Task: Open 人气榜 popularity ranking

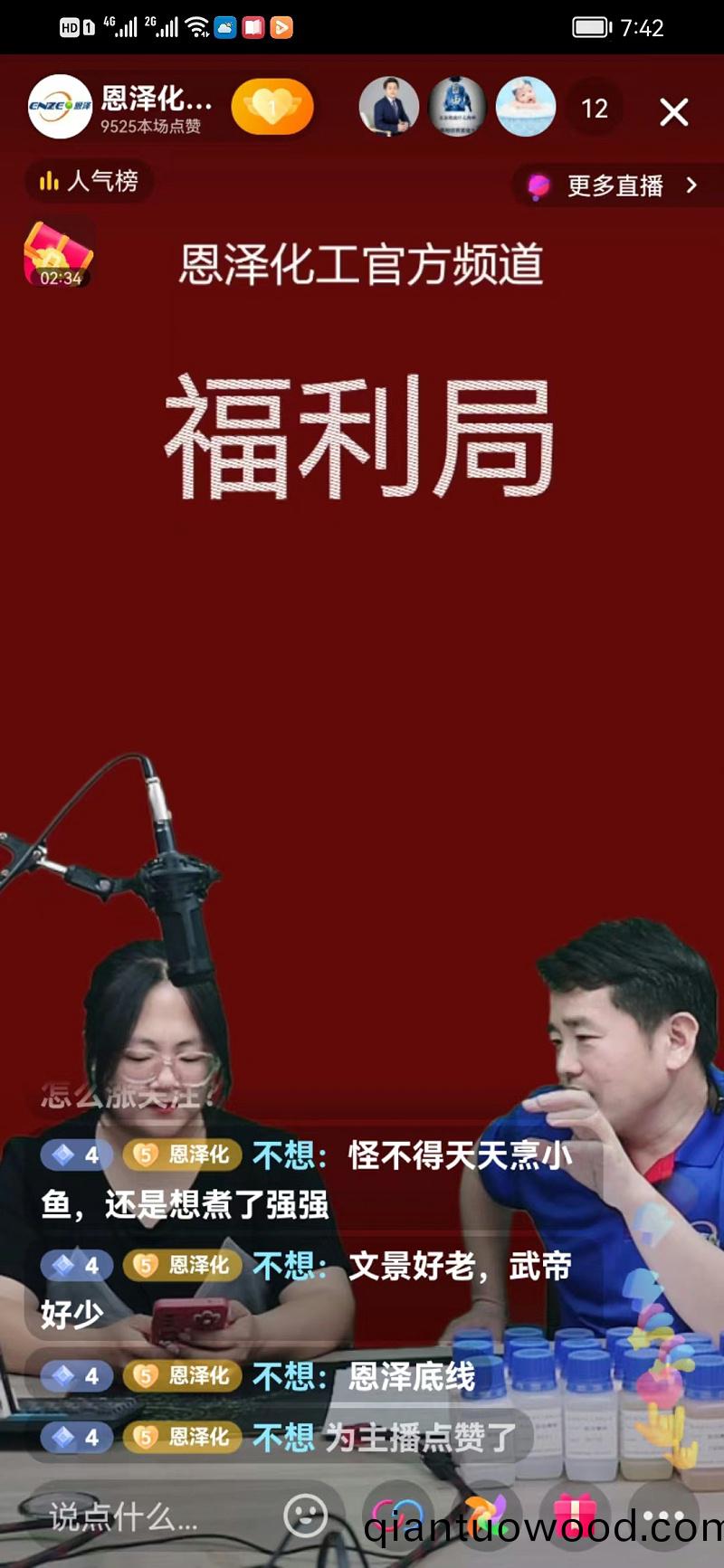Action: [89, 181]
